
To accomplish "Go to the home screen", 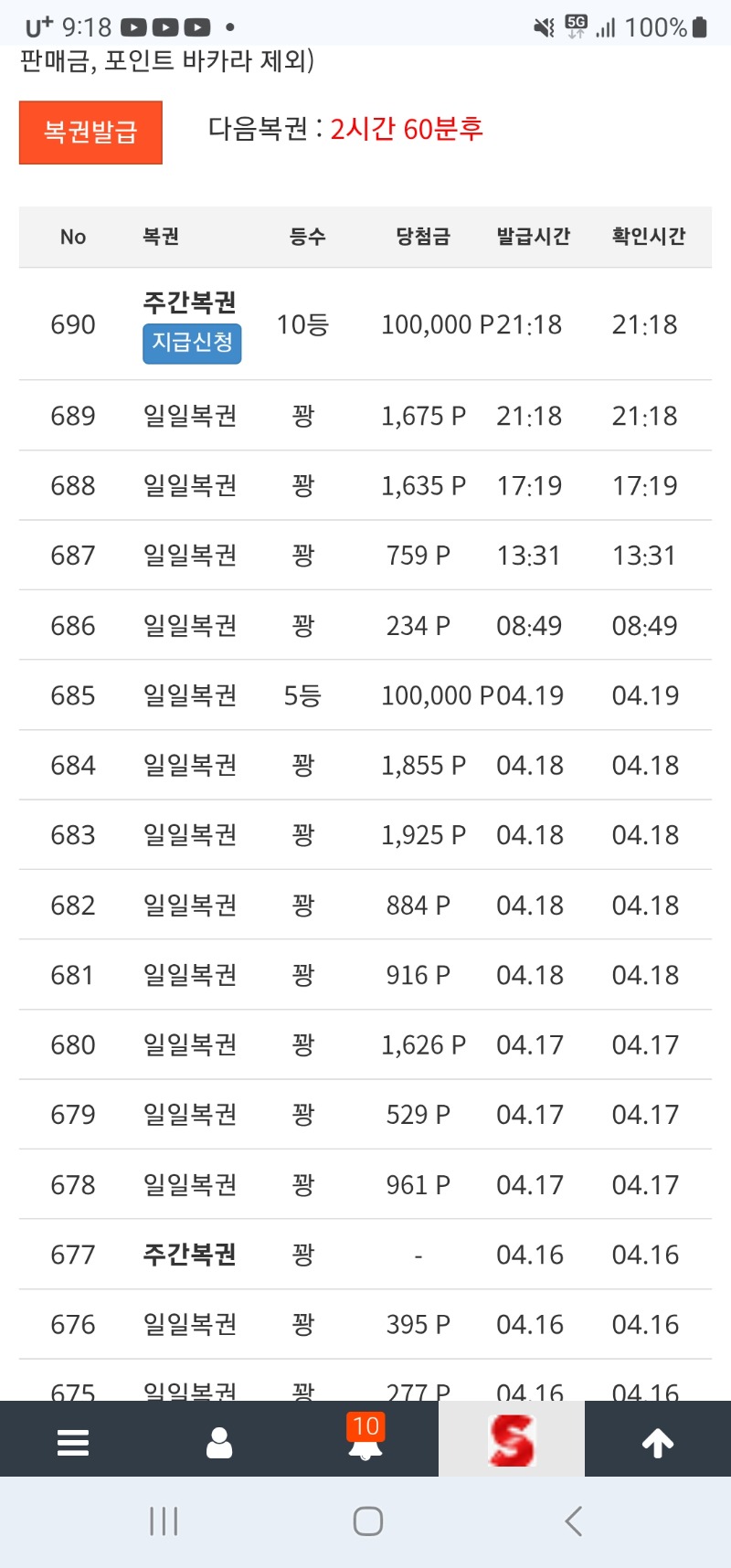I will click(x=367, y=1521).
